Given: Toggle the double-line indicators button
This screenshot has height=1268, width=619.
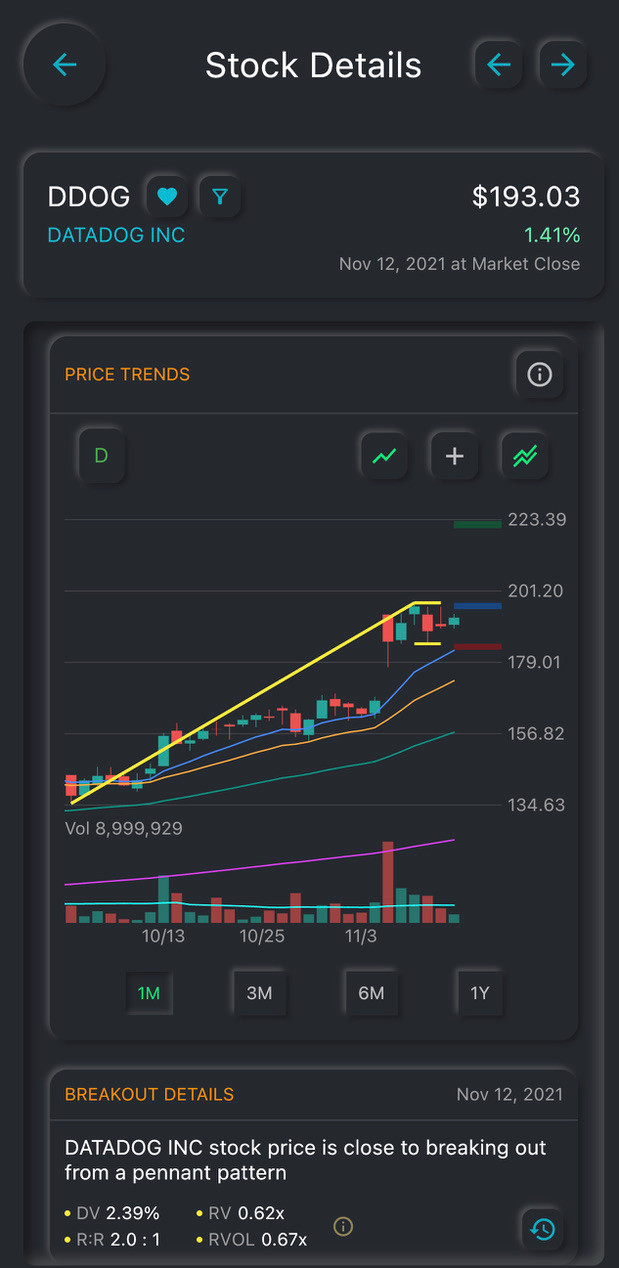Looking at the screenshot, I should [x=524, y=456].
